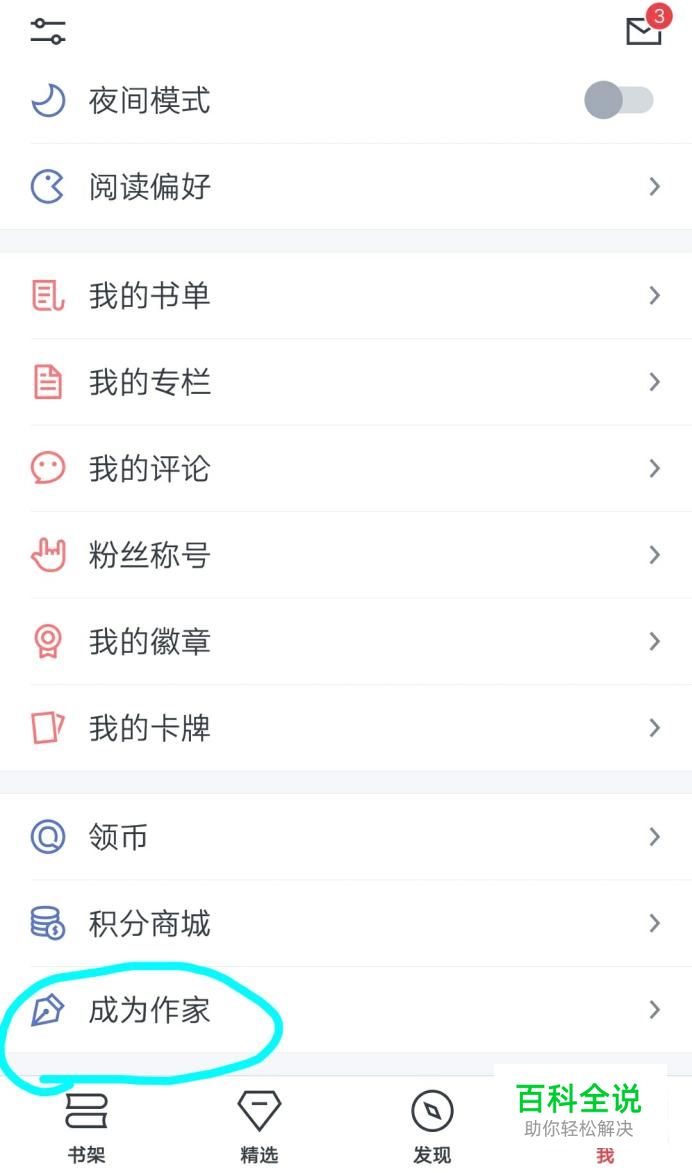Toggle 夜间模式 night mode switch

(x=618, y=100)
